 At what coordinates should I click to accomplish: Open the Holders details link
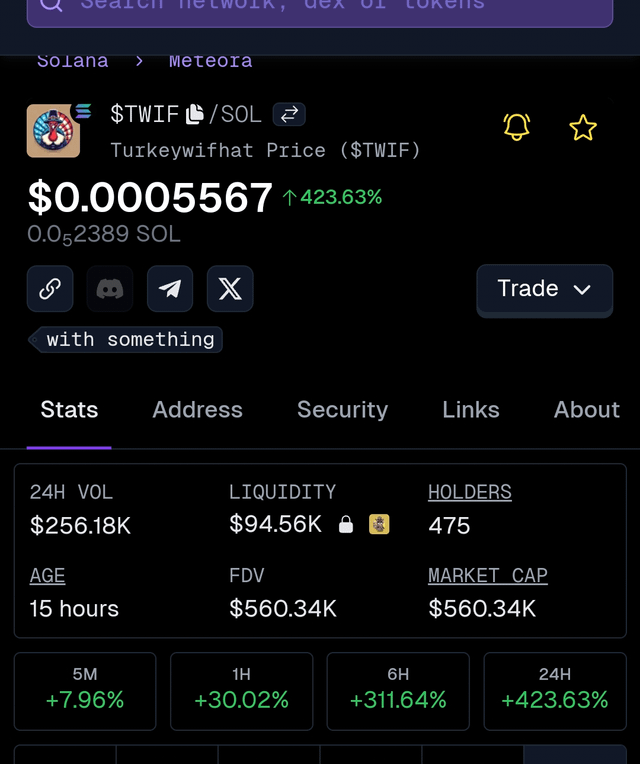(470, 492)
